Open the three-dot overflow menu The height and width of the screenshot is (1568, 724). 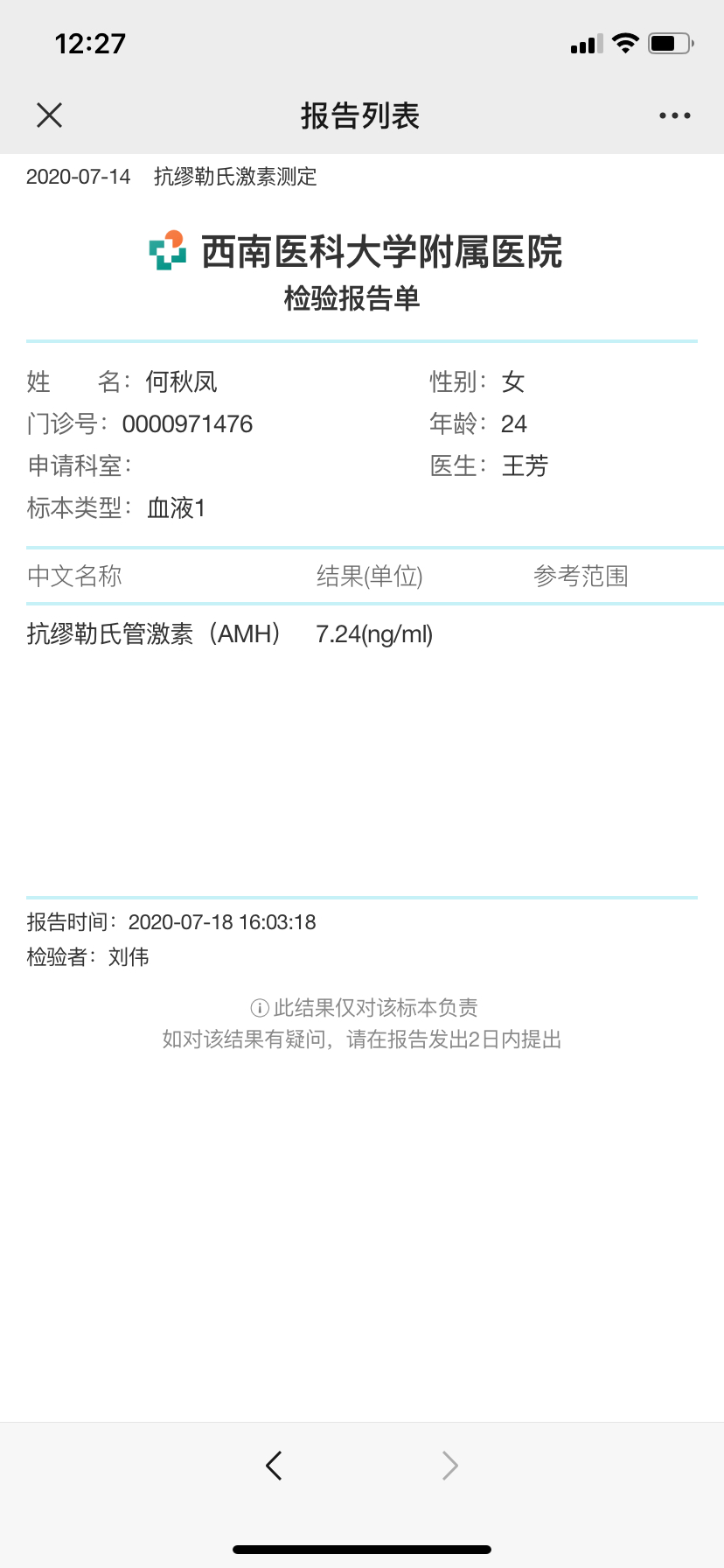pyautogui.click(x=674, y=115)
